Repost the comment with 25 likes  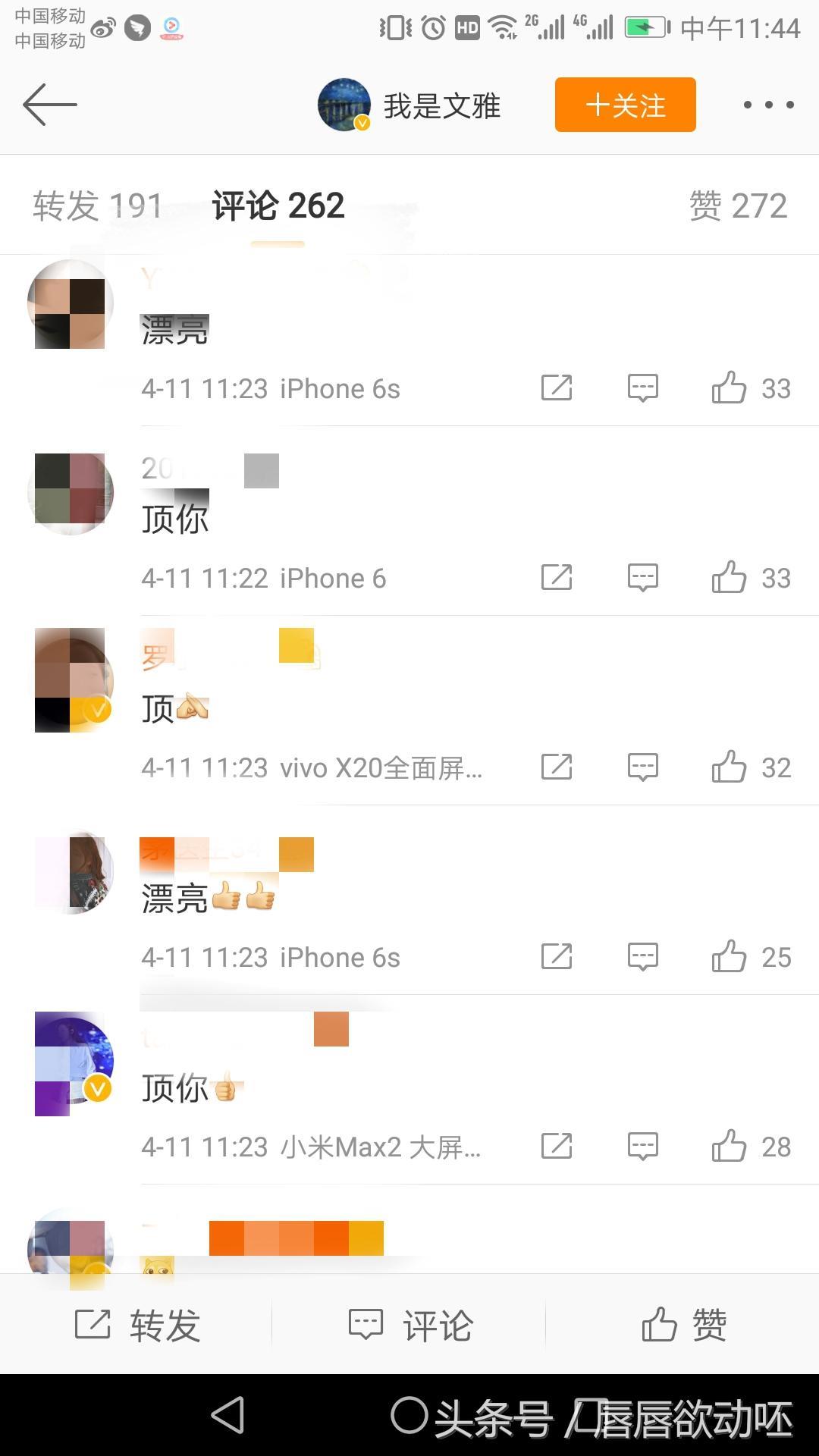556,957
